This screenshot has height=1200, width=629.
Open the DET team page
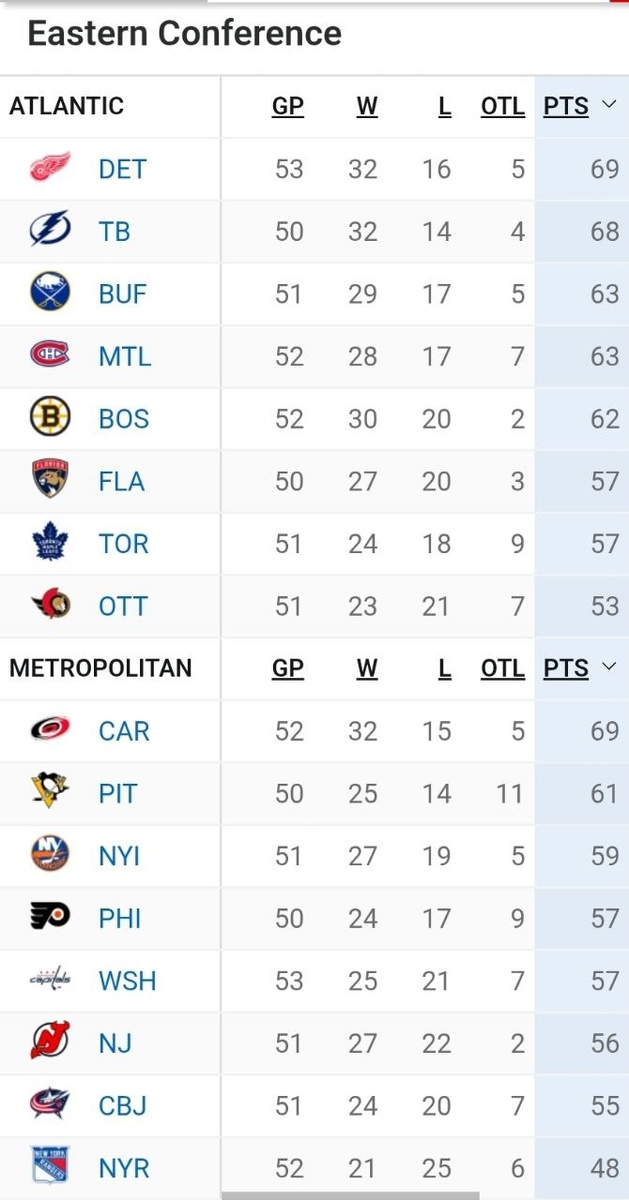123,169
